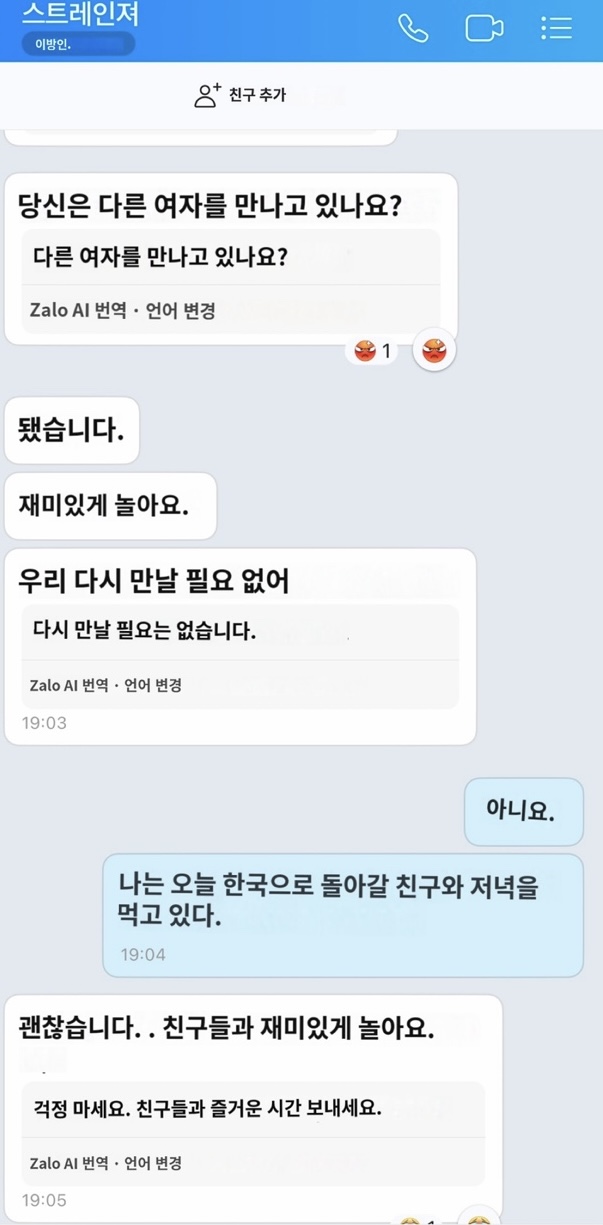603x1225 pixels.
Task: Start a video call
Action: click(484, 28)
